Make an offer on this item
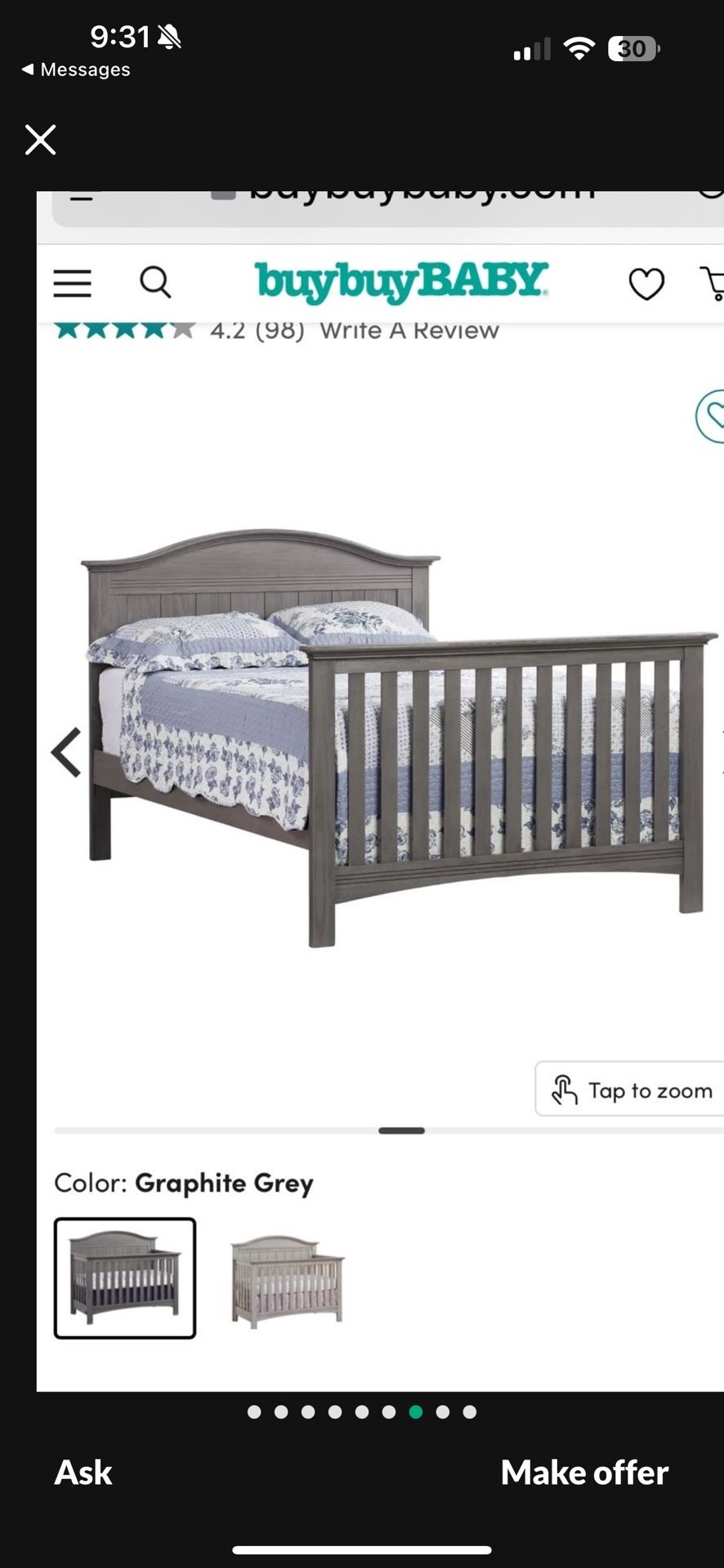This screenshot has height=1568, width=724. pyautogui.click(x=584, y=1472)
